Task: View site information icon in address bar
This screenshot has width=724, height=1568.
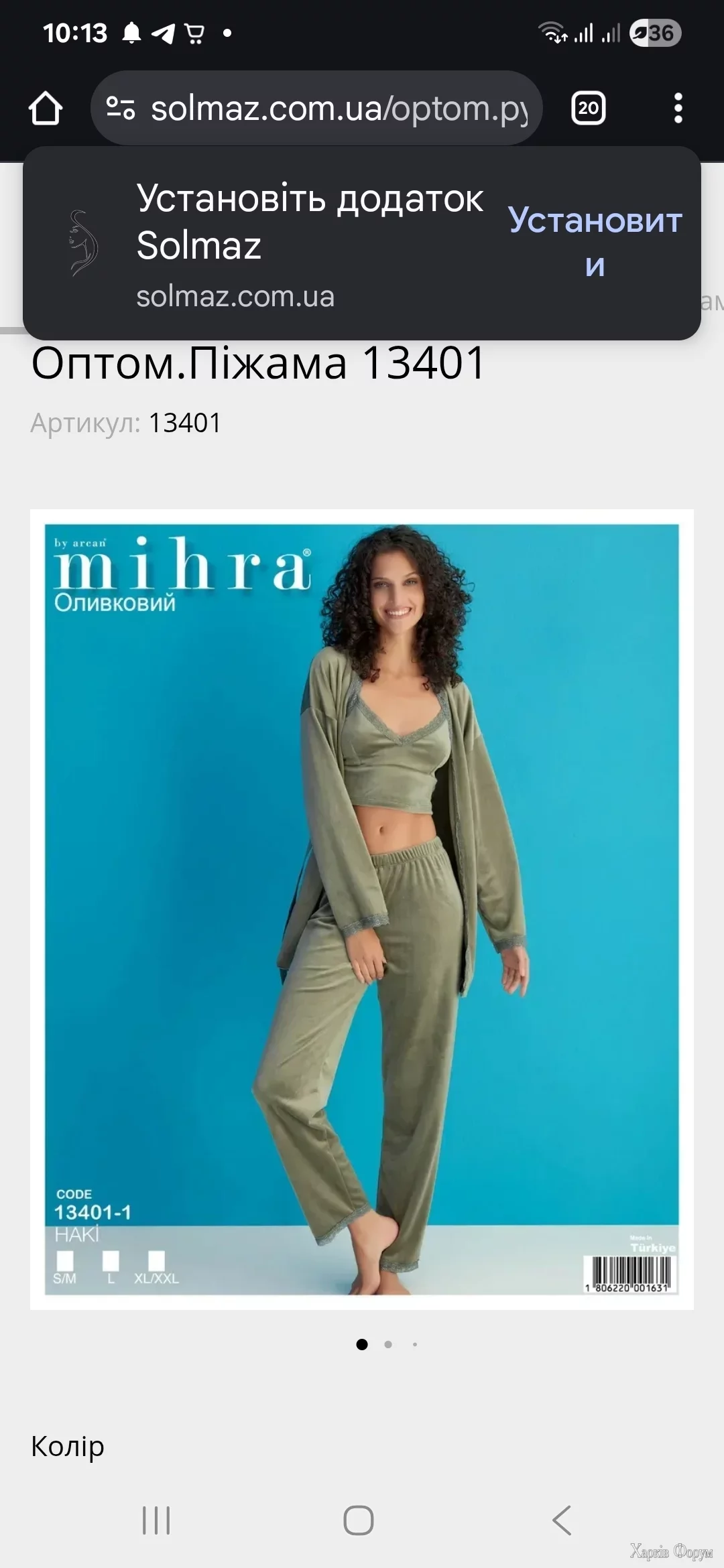Action: (121, 109)
